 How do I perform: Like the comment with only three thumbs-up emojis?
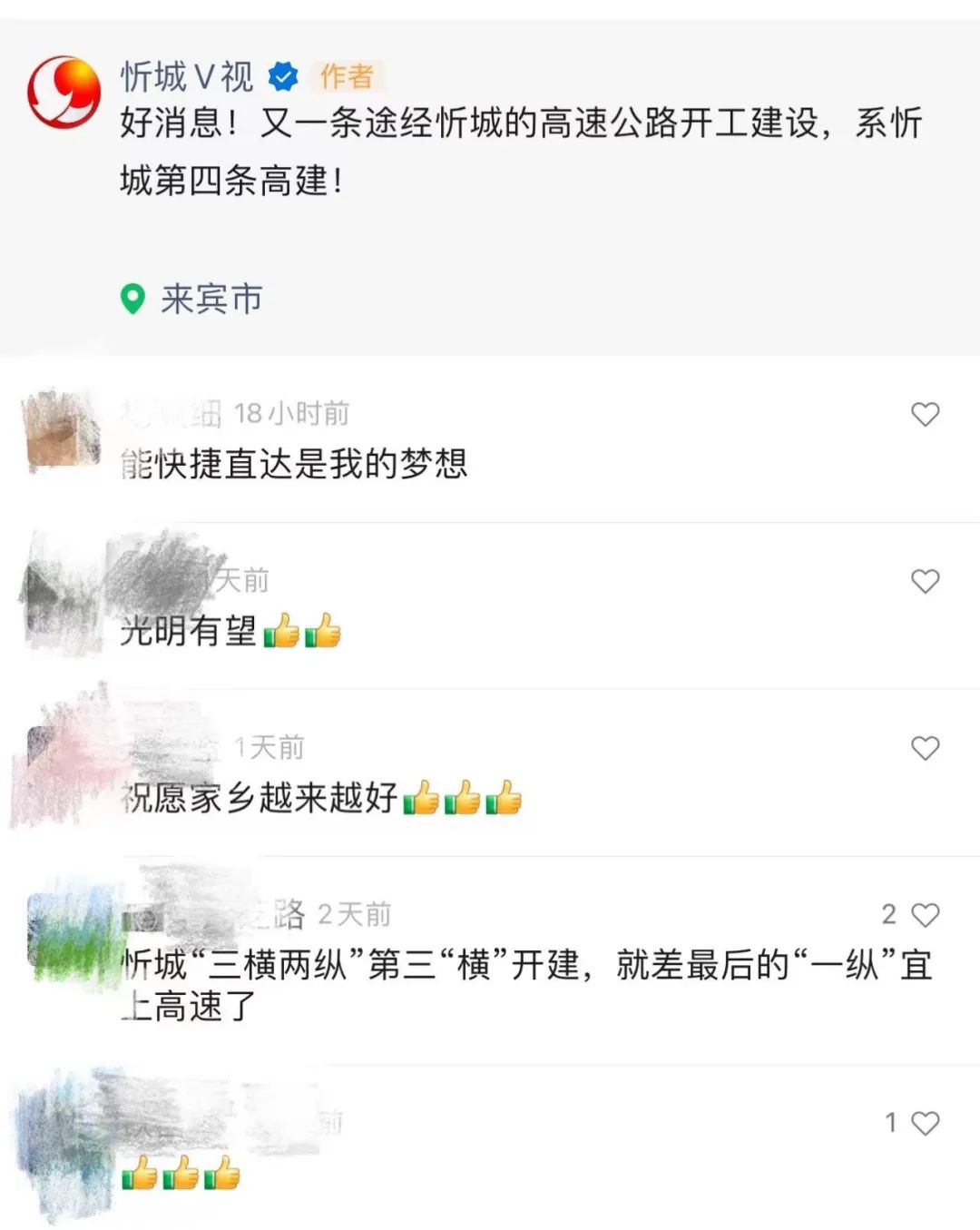pyautogui.click(x=925, y=1124)
